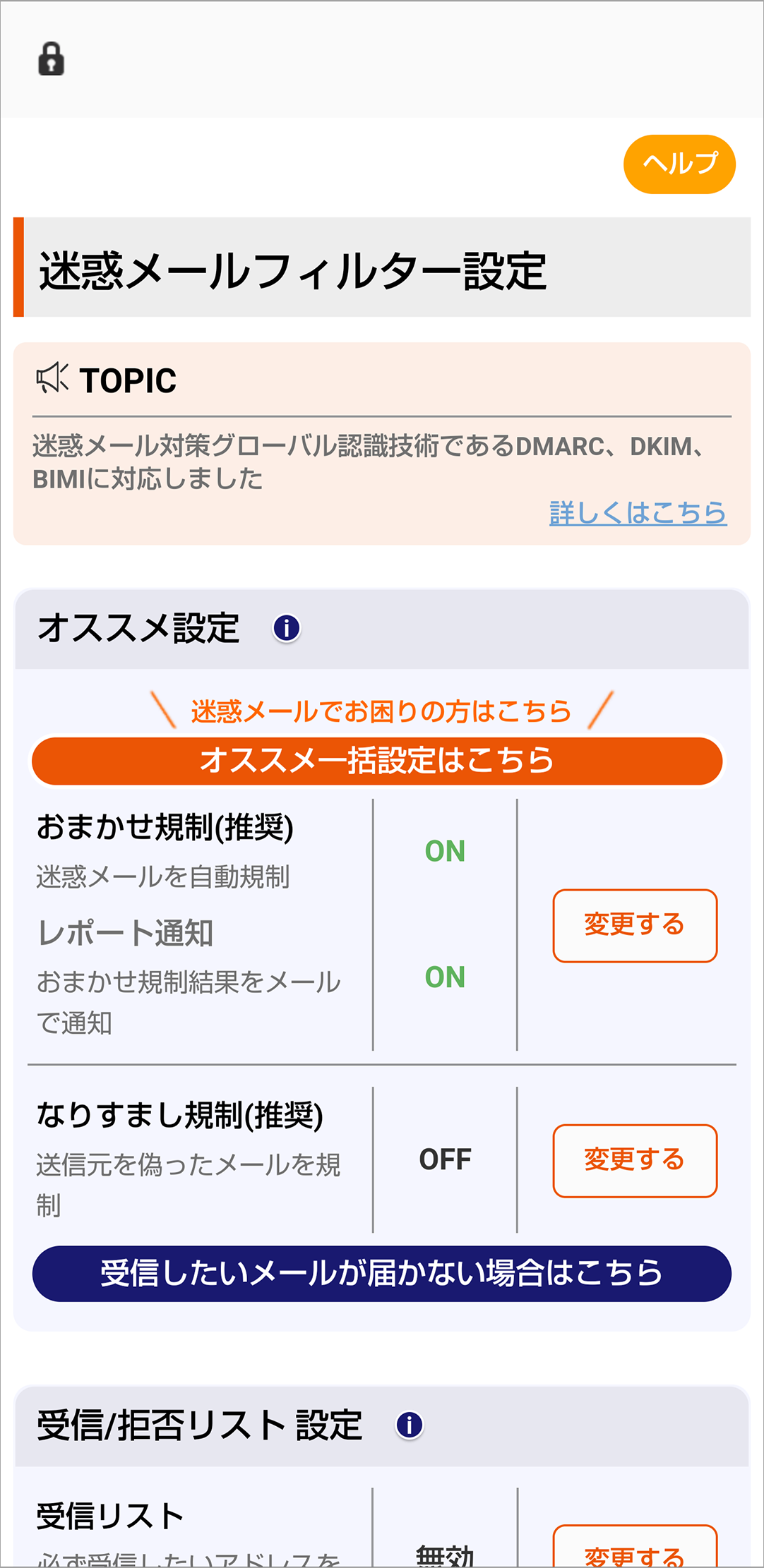Follow the 詳しくはこちら link
The image size is (764, 1568).
point(638,512)
